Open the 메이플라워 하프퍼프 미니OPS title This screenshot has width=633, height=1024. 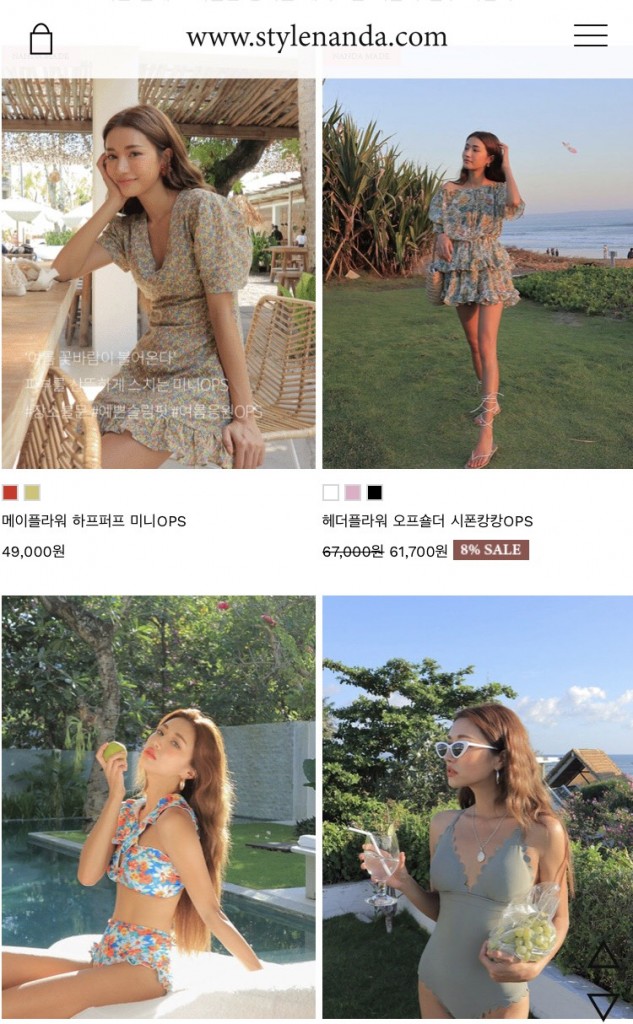point(94,521)
